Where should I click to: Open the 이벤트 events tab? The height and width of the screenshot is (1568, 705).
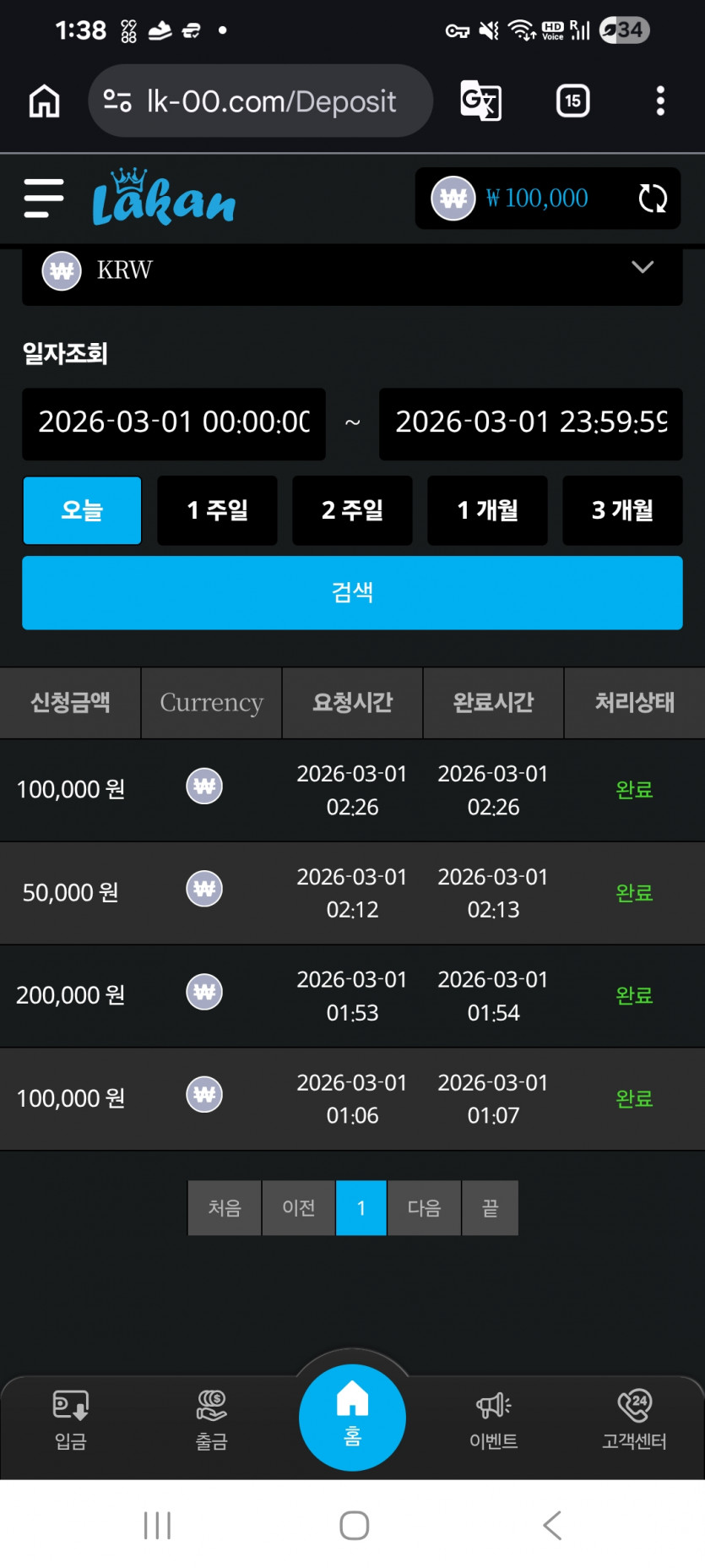point(493,1421)
